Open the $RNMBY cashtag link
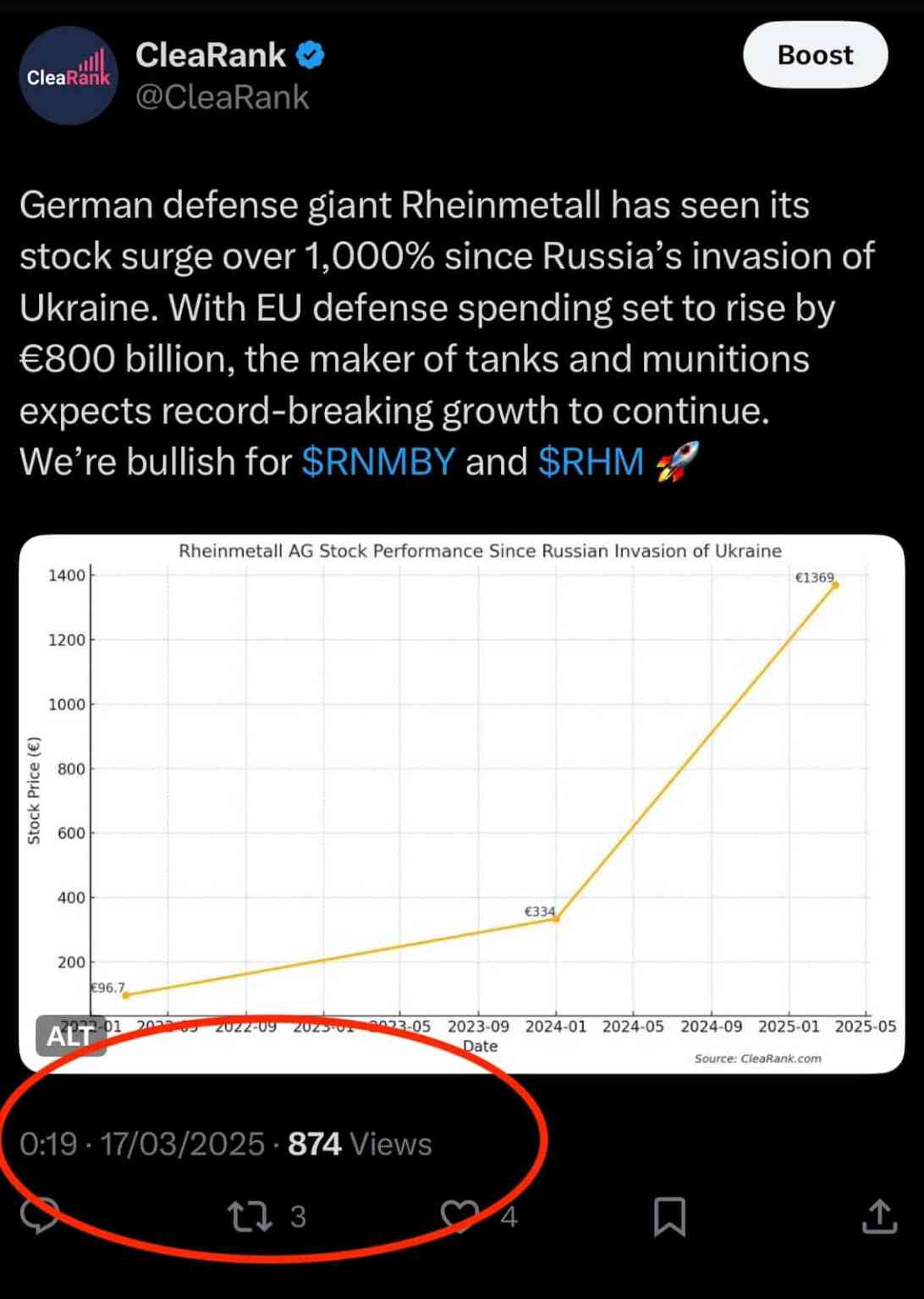924x1299 pixels. [x=377, y=461]
